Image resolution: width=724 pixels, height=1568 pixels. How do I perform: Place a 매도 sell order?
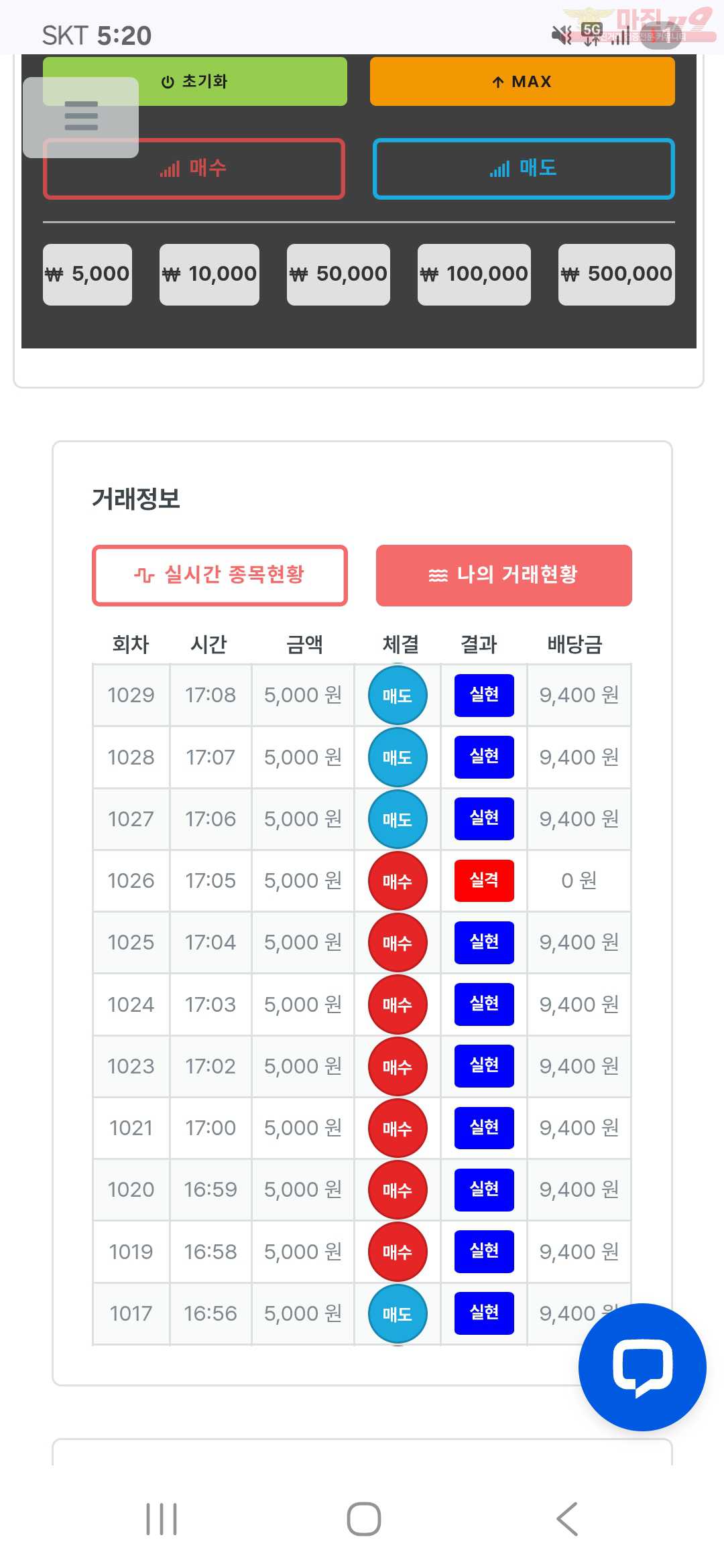(523, 169)
